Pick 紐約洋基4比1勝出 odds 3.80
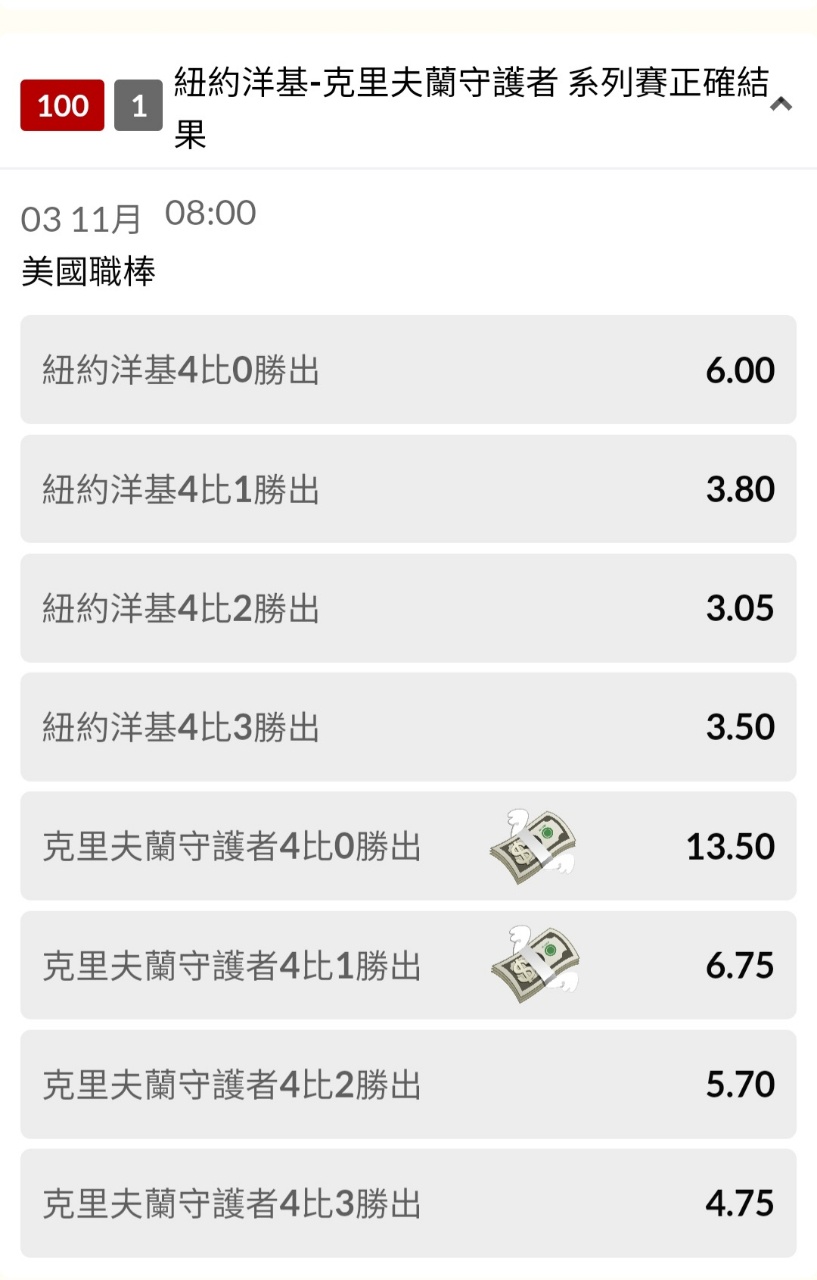Viewport: 817px width, 1280px height. tap(408, 489)
